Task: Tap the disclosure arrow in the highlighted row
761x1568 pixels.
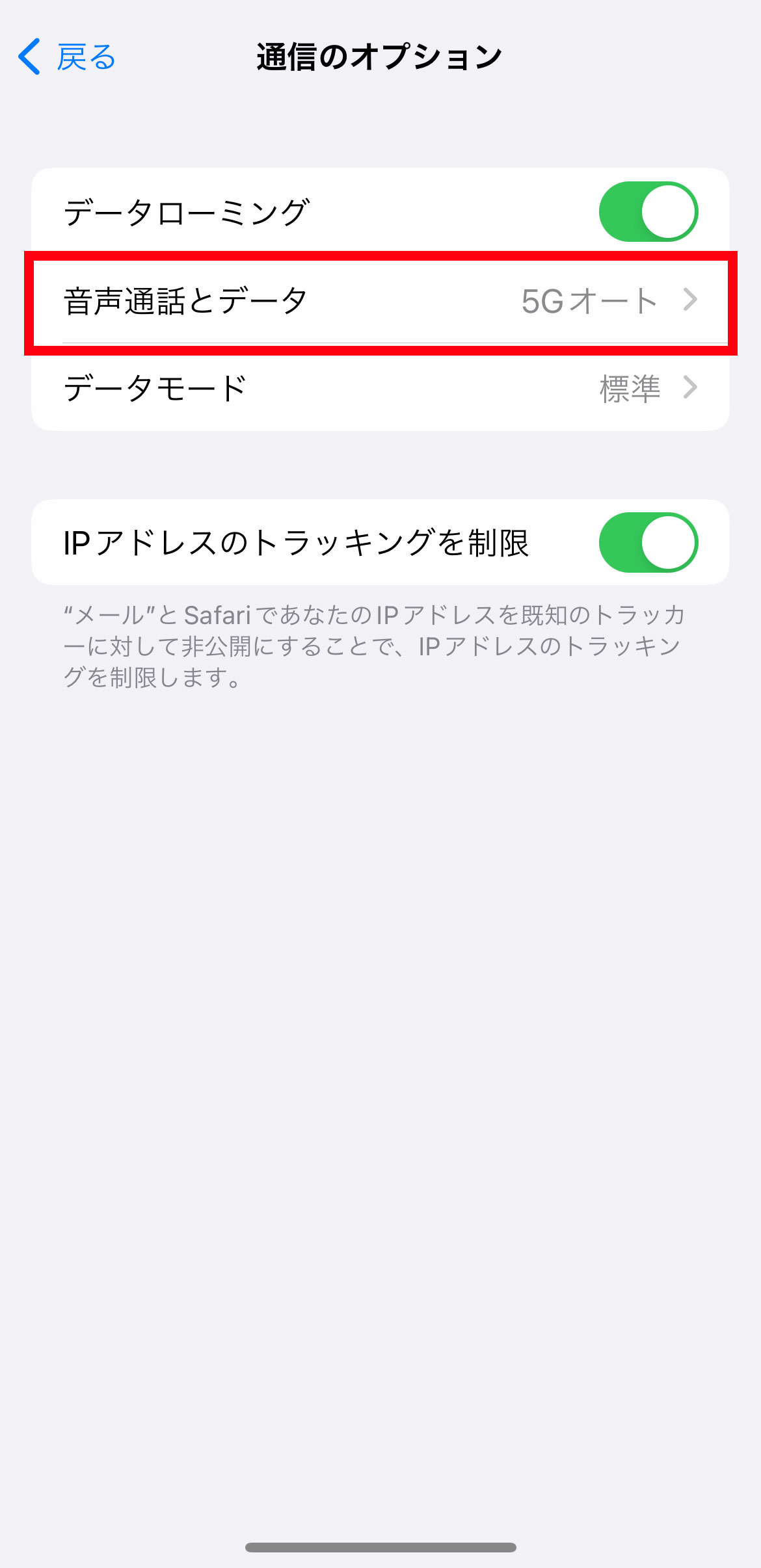Action: (x=691, y=300)
